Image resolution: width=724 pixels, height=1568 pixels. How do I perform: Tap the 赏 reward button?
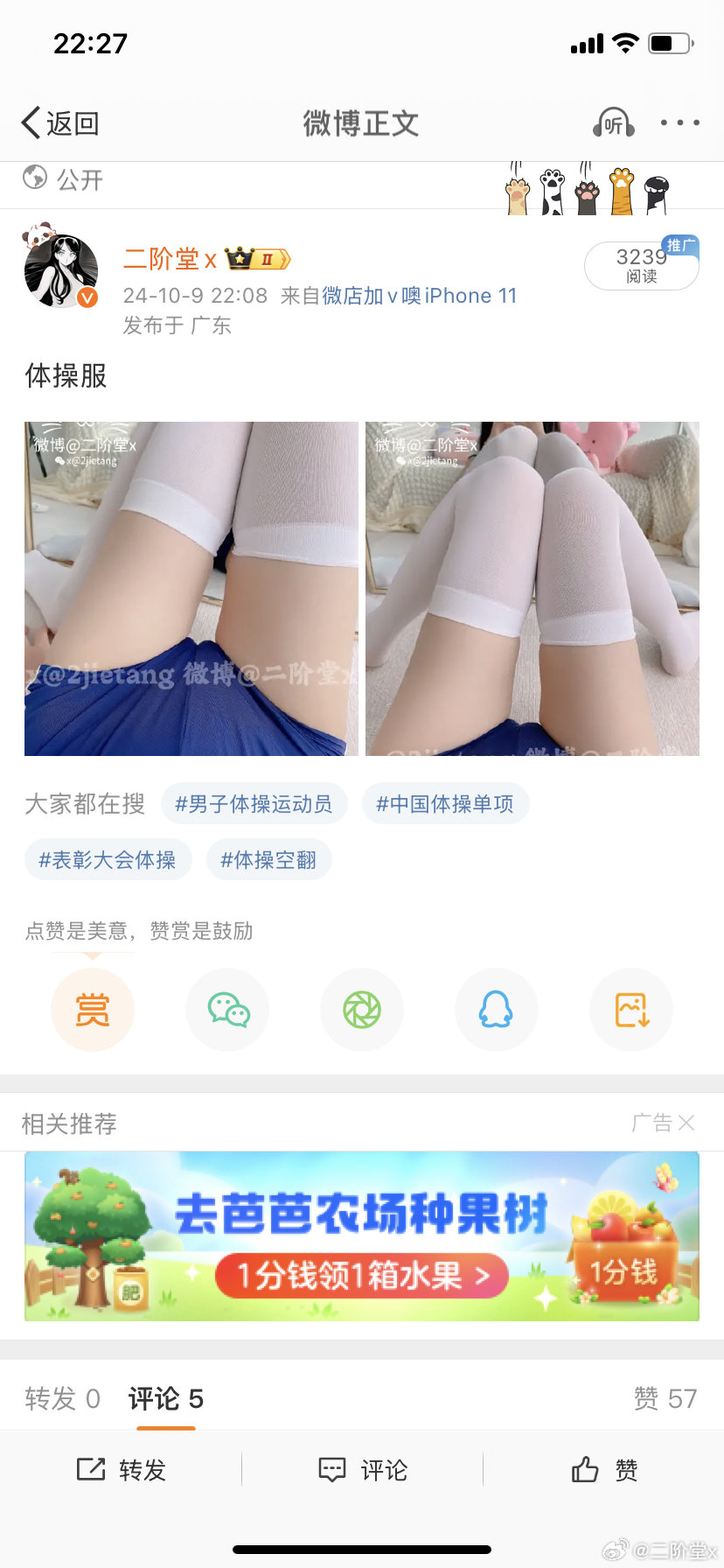pyautogui.click(x=92, y=1010)
